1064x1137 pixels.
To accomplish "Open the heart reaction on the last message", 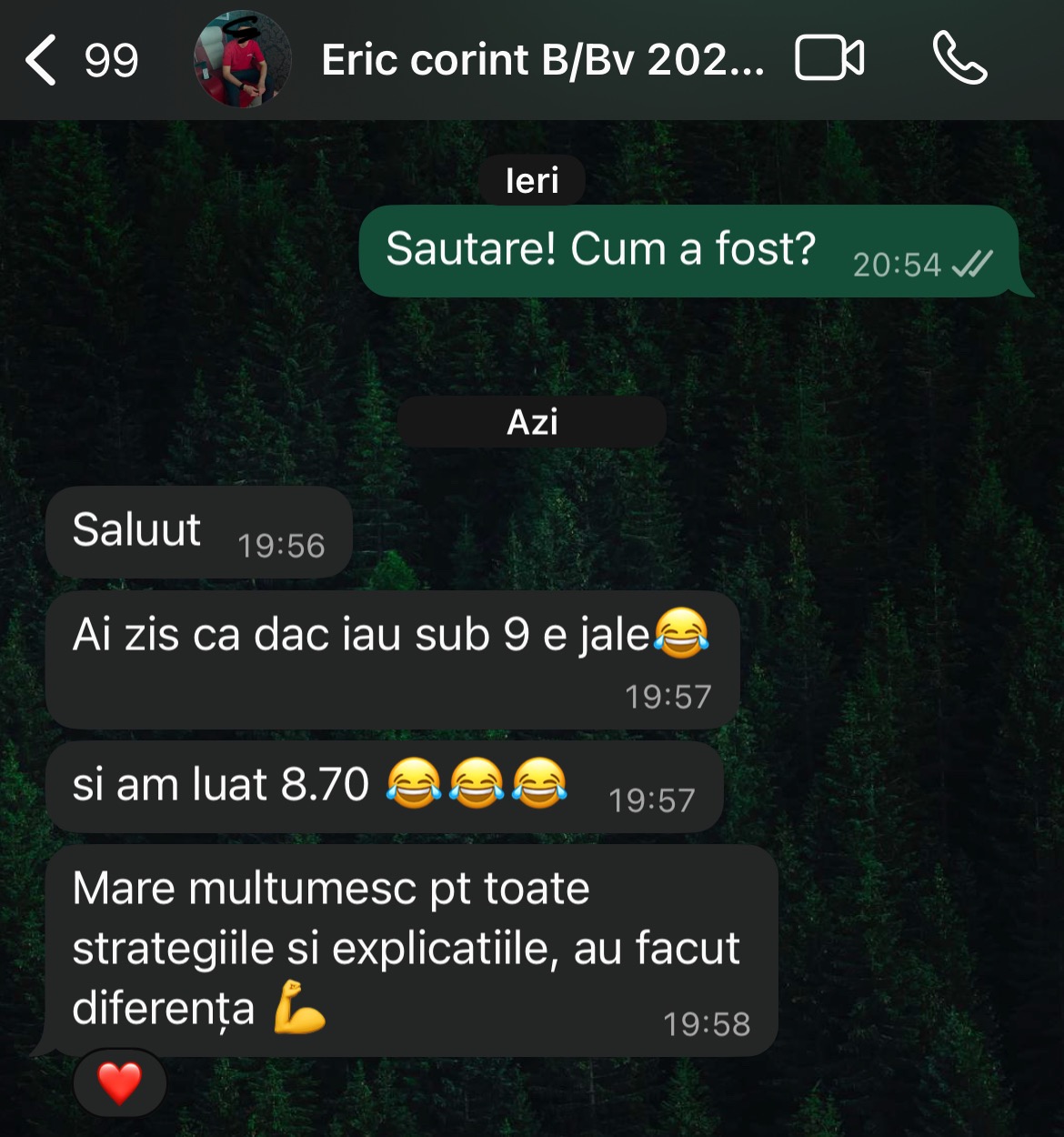I will tap(120, 1082).
